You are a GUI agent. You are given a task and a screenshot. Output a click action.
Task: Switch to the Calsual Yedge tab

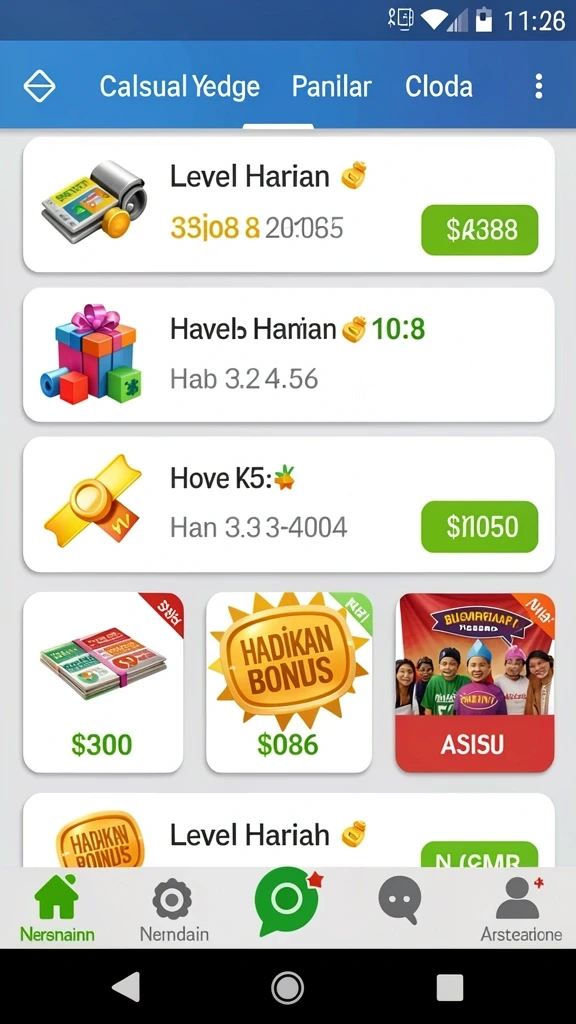pos(180,86)
